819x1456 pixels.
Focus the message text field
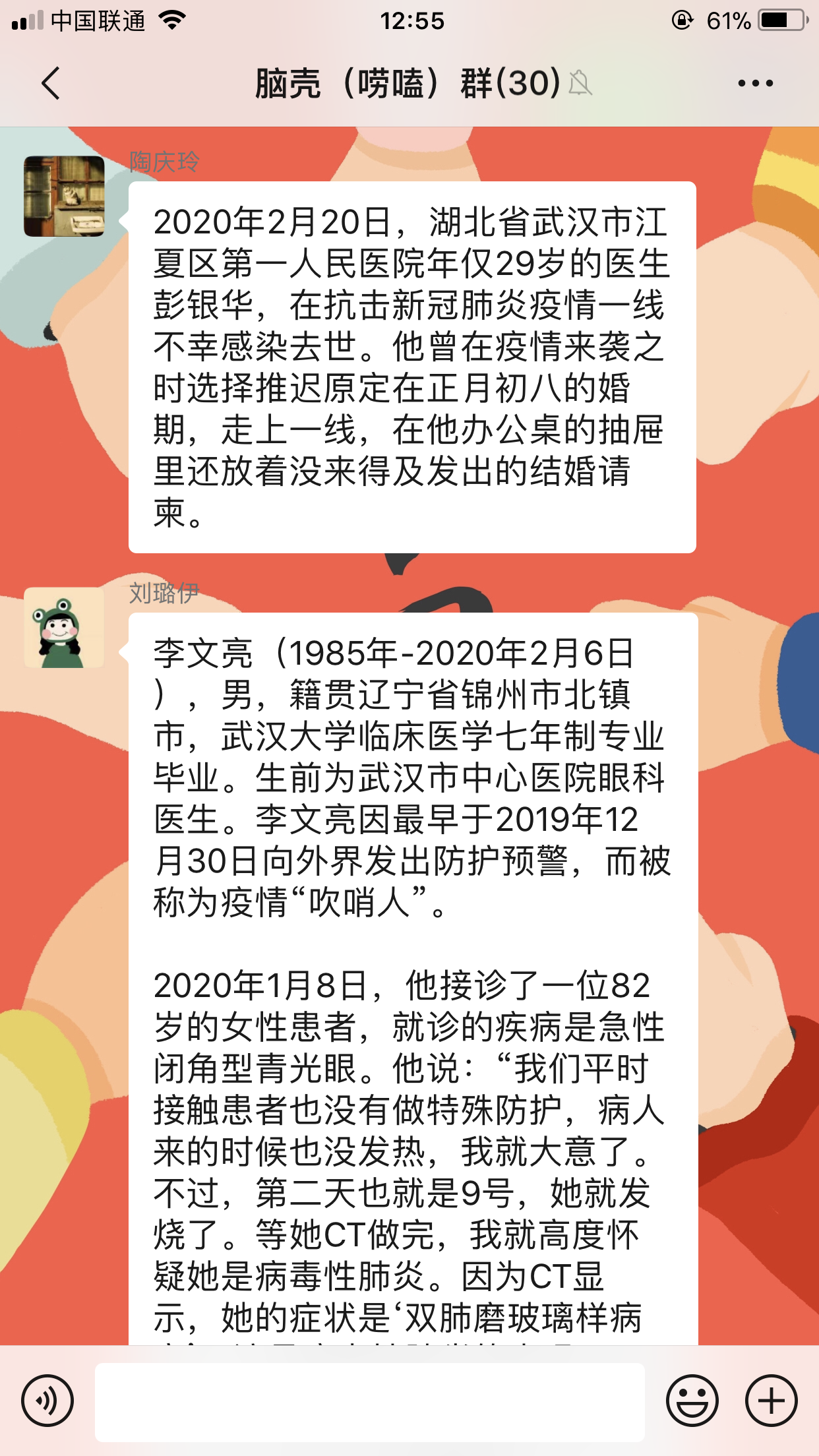pos(369,1402)
